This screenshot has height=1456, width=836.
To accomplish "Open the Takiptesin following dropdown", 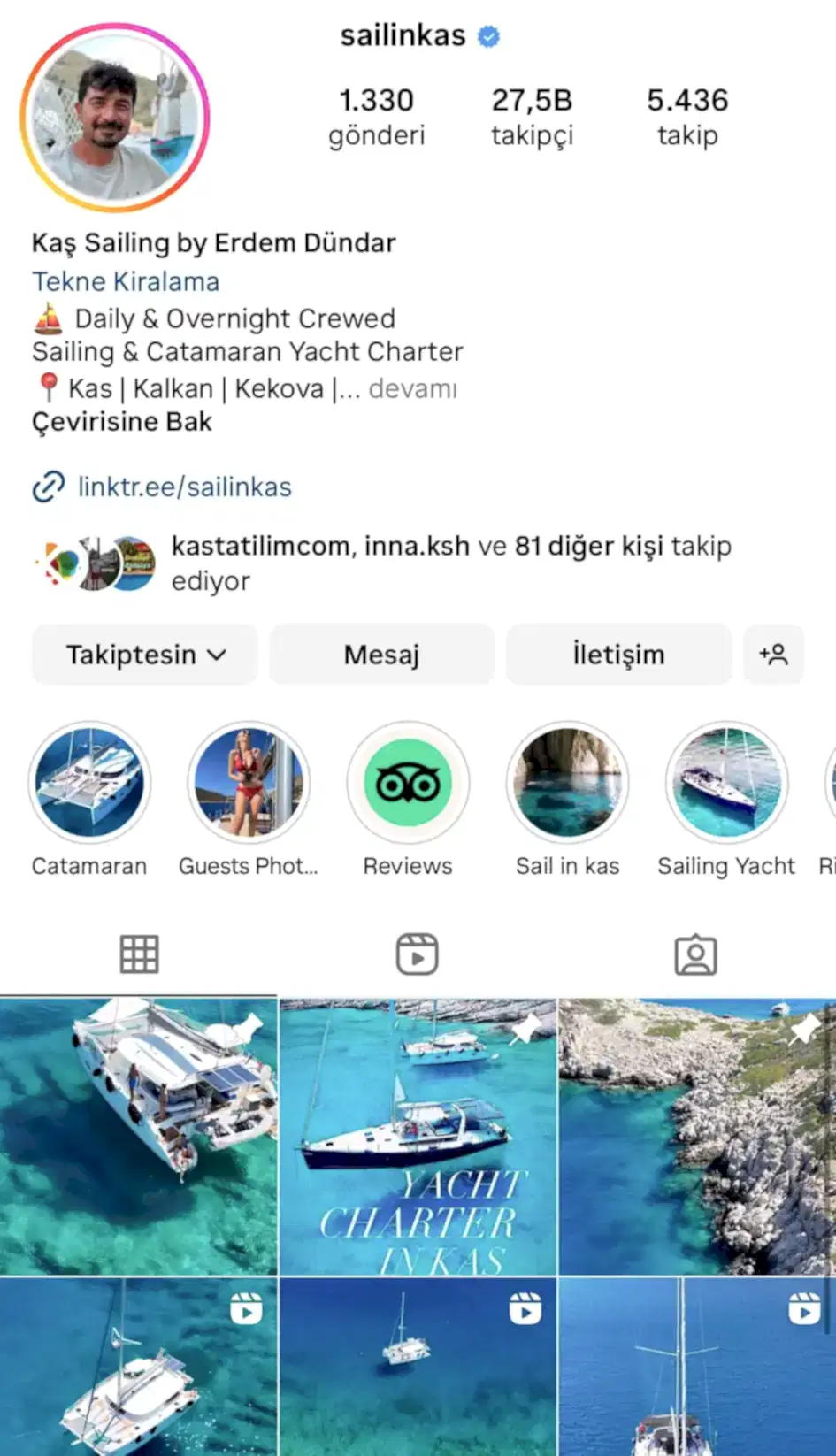I will point(144,655).
